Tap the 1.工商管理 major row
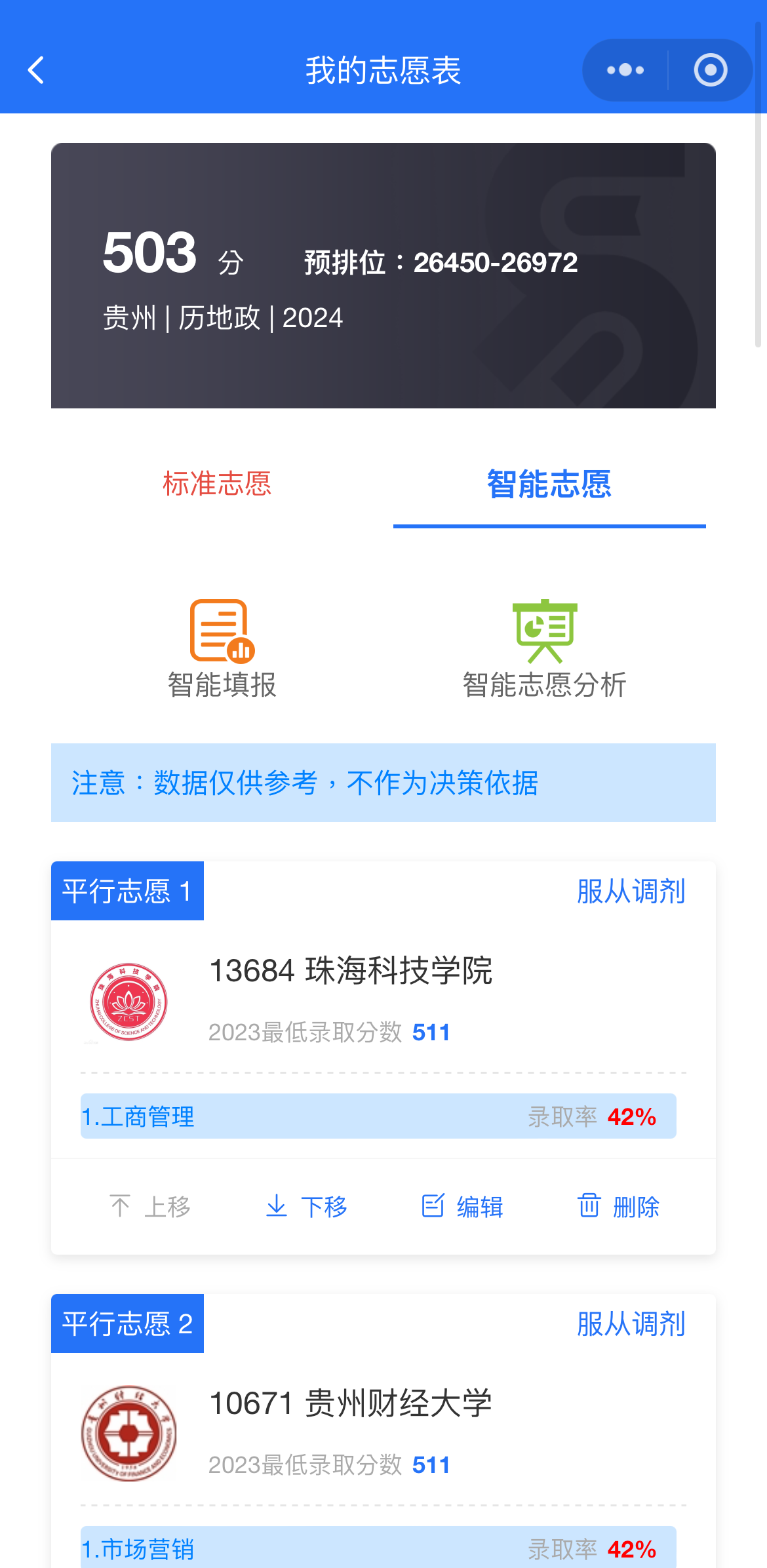This screenshot has width=767, height=1568. pos(378,1116)
